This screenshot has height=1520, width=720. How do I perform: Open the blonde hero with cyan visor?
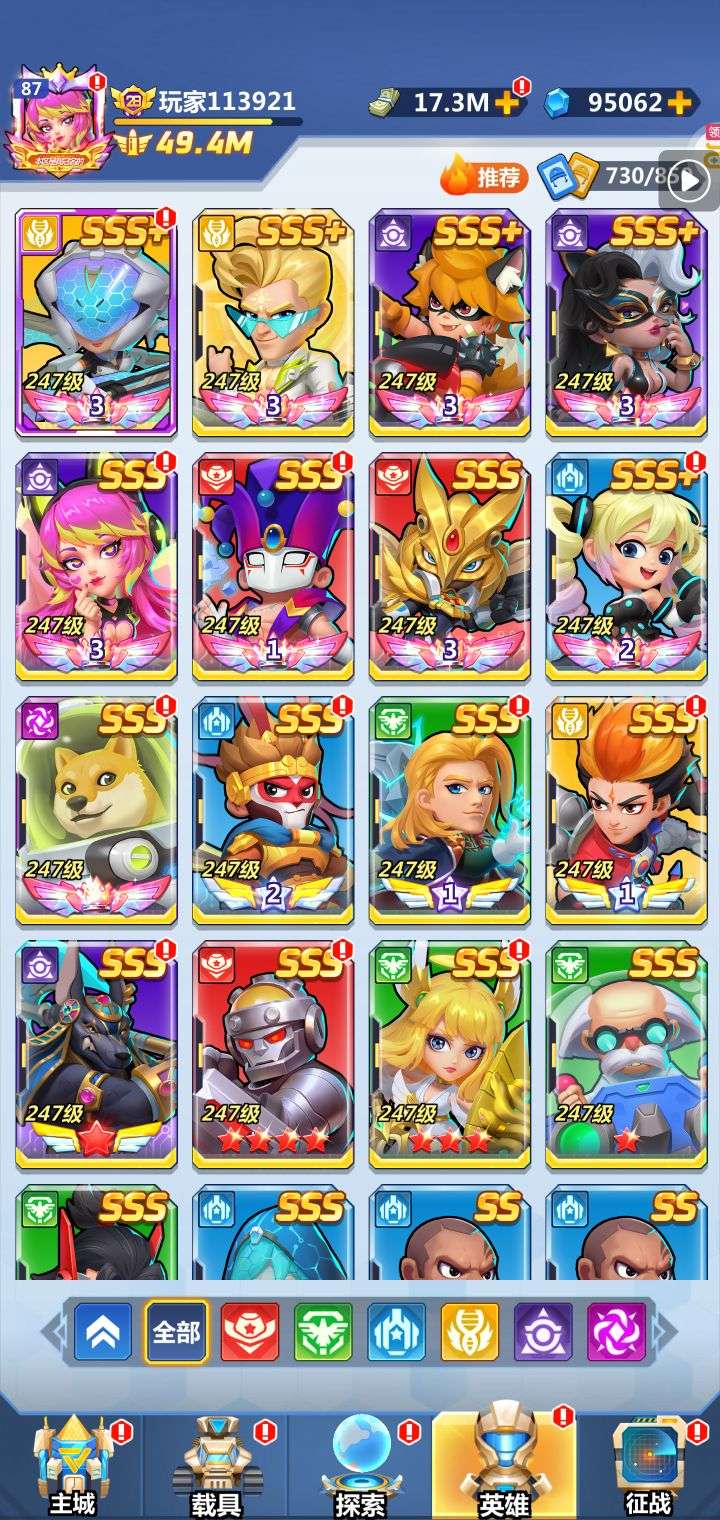coord(273,322)
